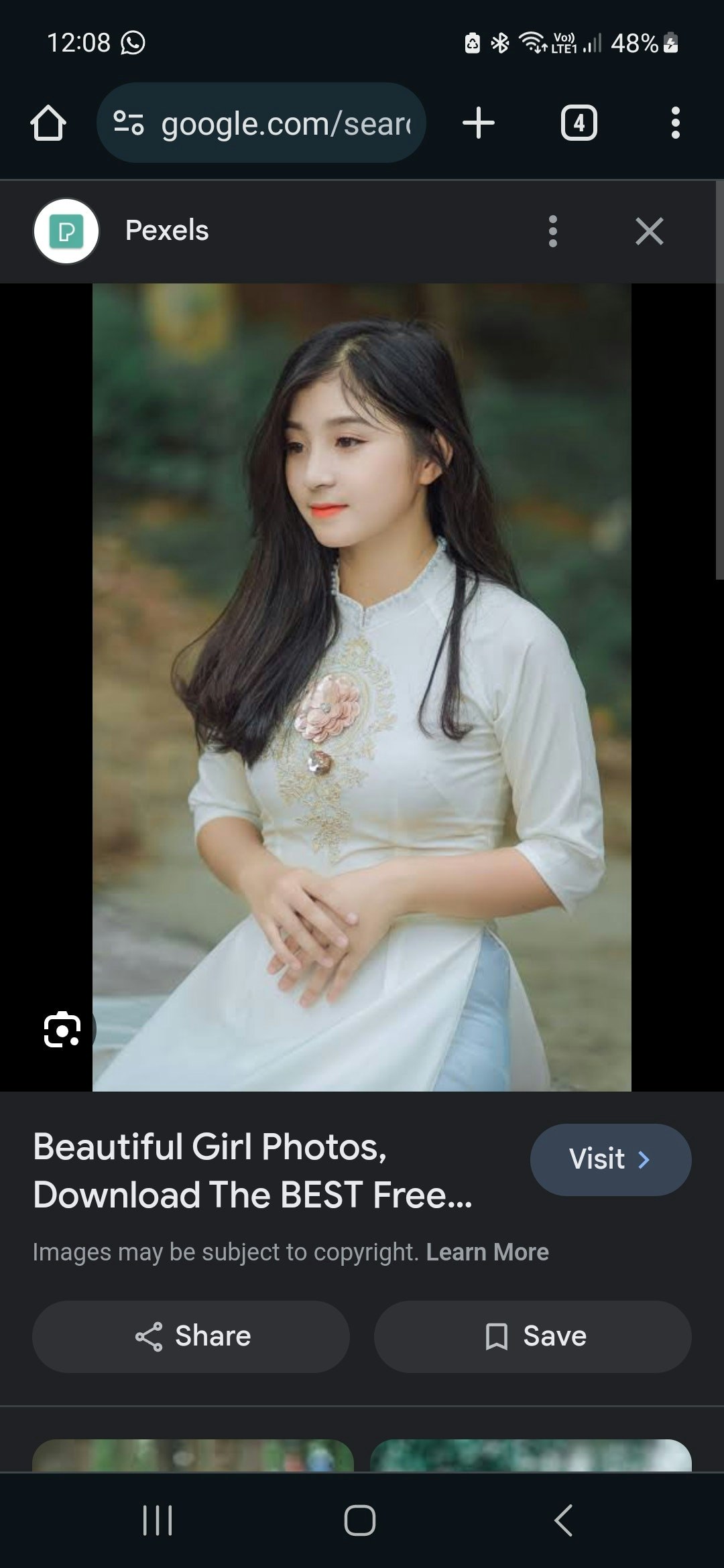This screenshot has width=724, height=1568.
Task: Search this image with Google Lens
Action: click(x=62, y=1029)
